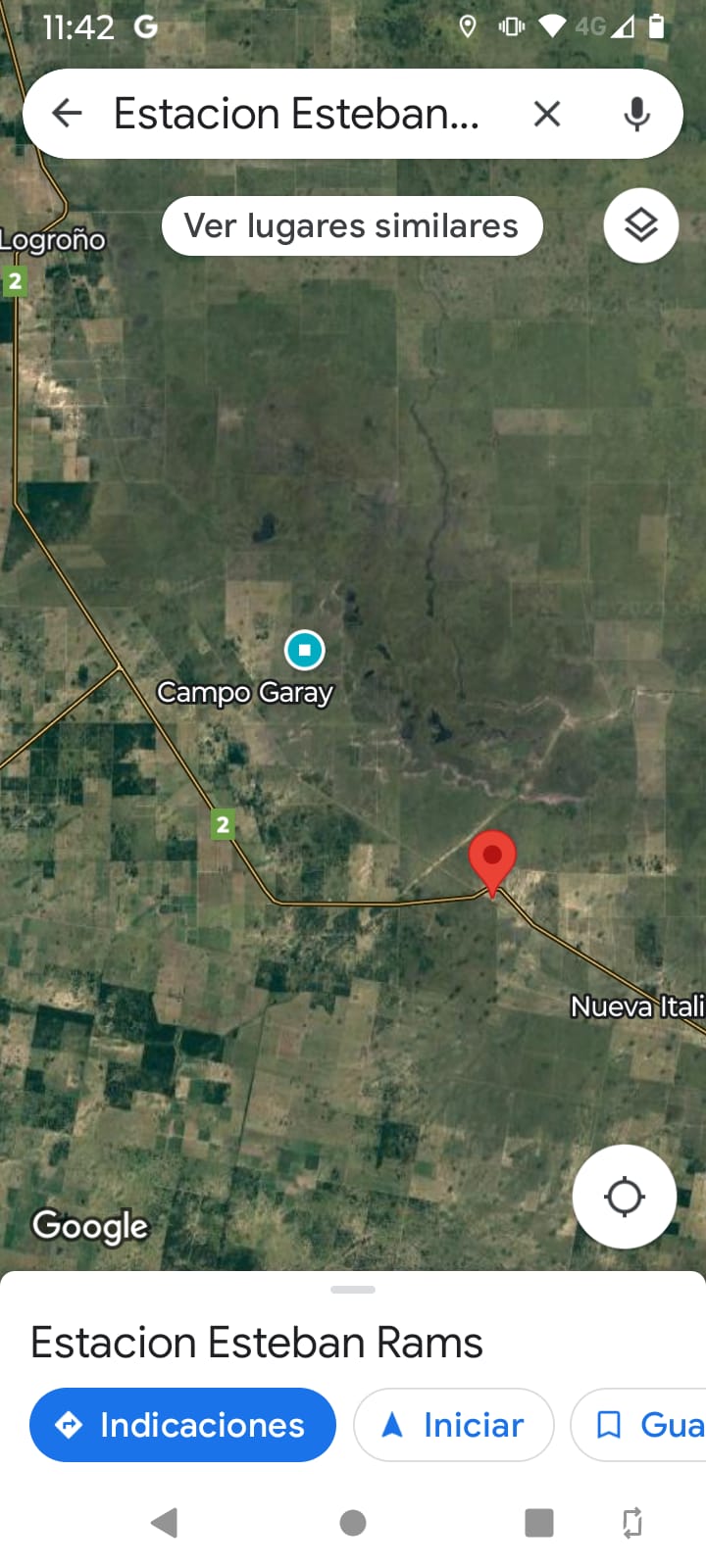Get directions with Indicaciones

click(182, 1425)
